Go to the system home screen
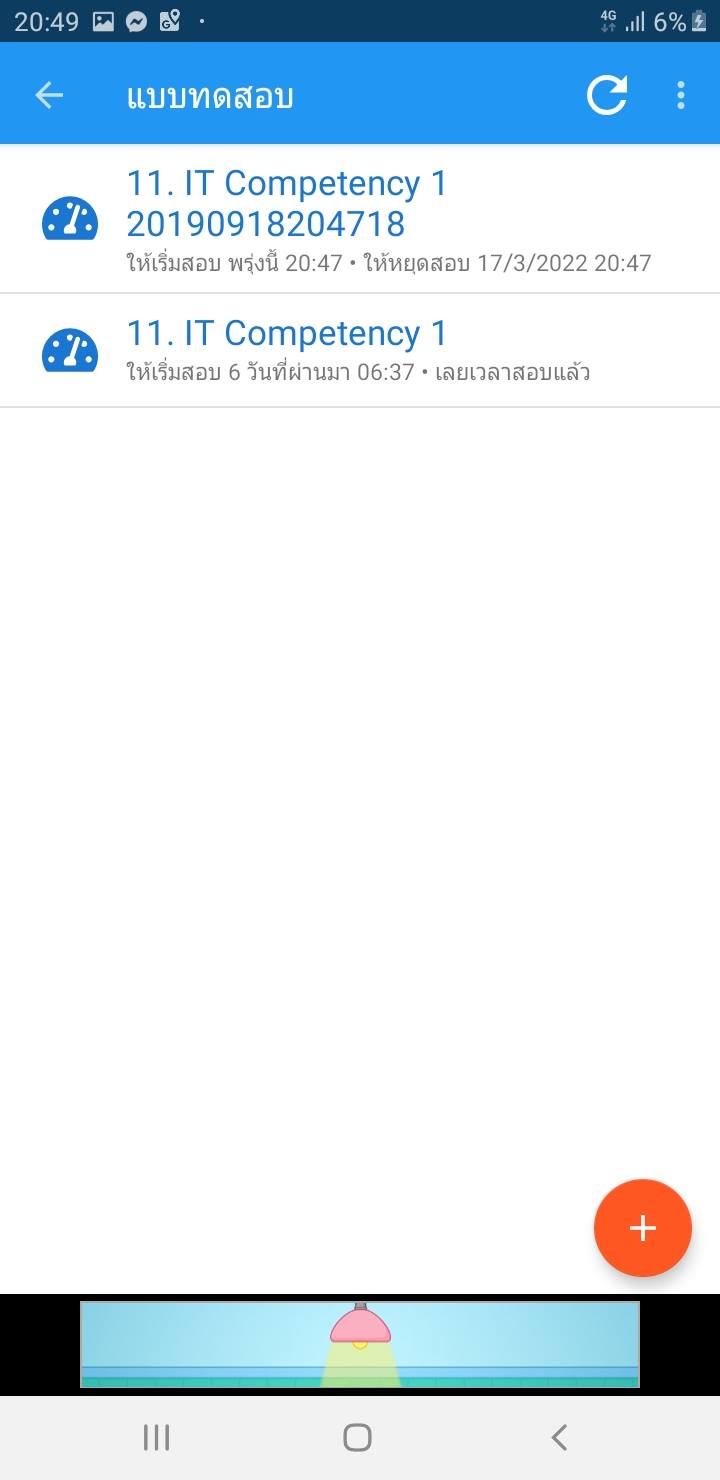Viewport: 720px width, 1480px height. pyautogui.click(x=357, y=1438)
